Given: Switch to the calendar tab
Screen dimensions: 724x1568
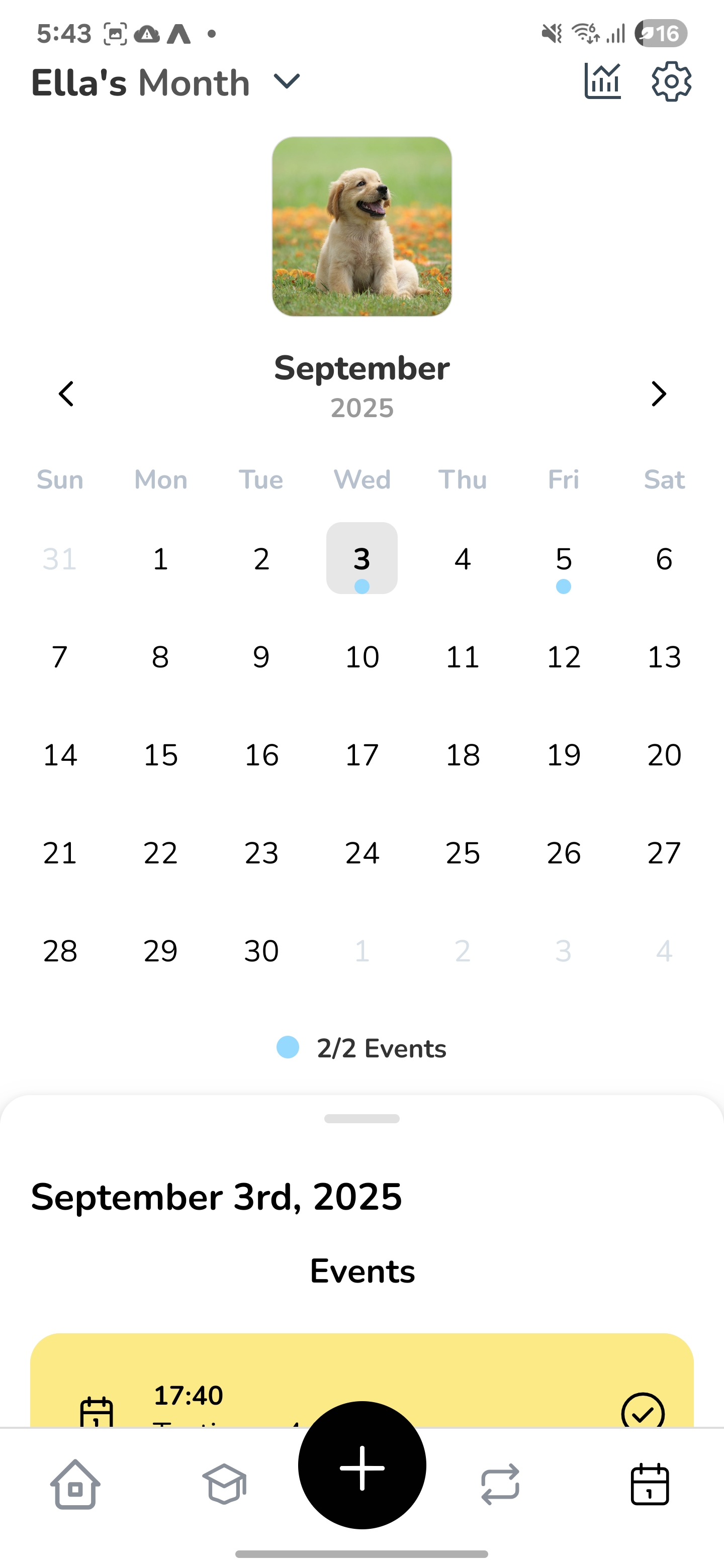Looking at the screenshot, I should (649, 1484).
